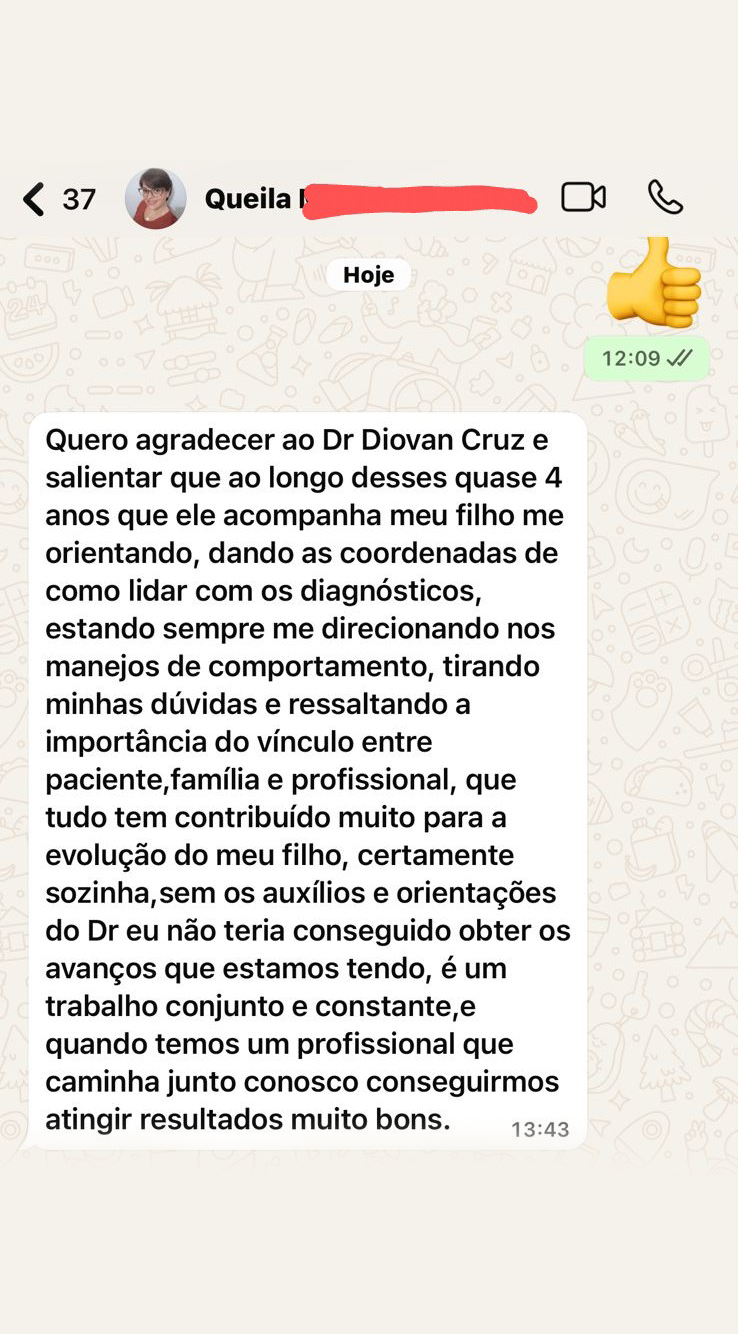Start a video call with Queila
Screen dimensions: 738x1334
(x=583, y=197)
